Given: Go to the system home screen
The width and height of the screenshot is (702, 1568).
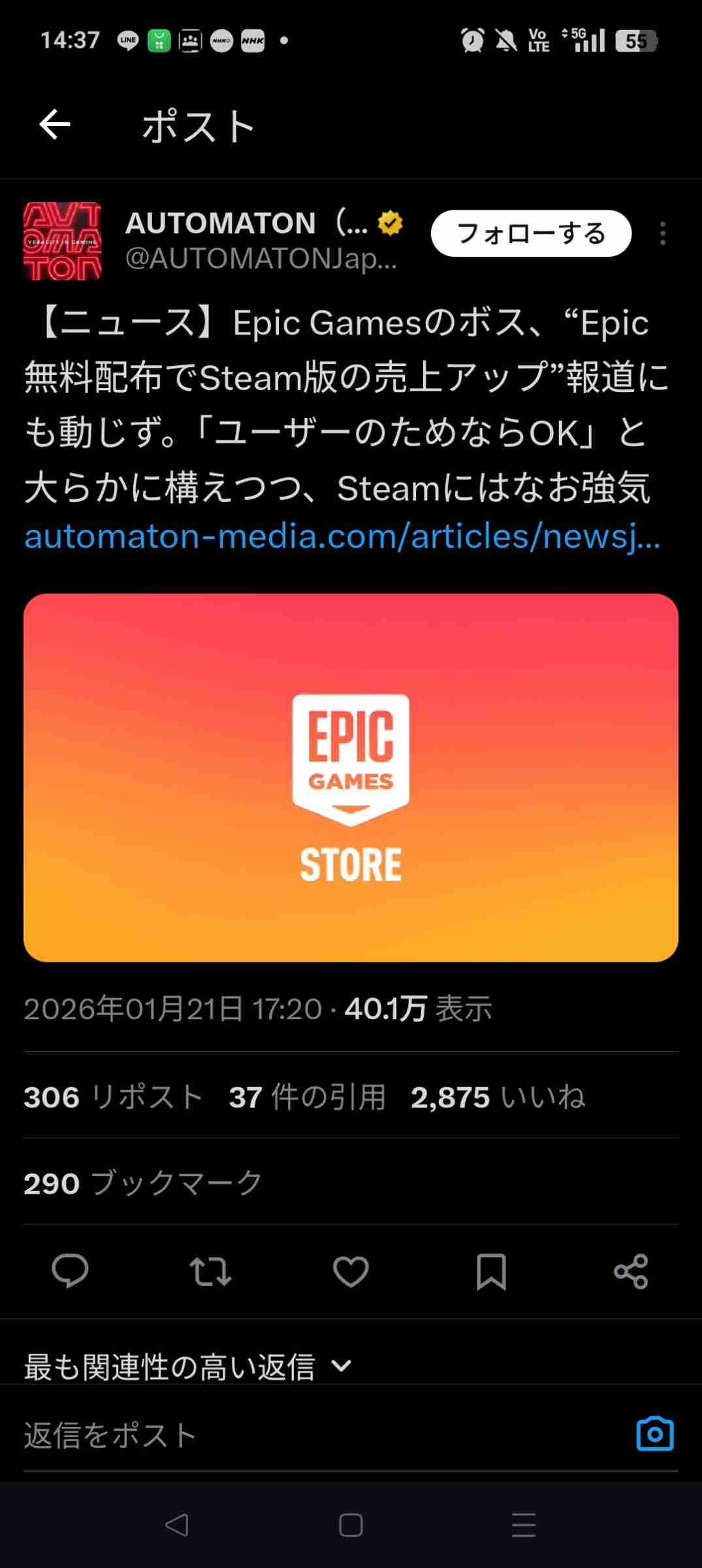Looking at the screenshot, I should pos(351,1526).
